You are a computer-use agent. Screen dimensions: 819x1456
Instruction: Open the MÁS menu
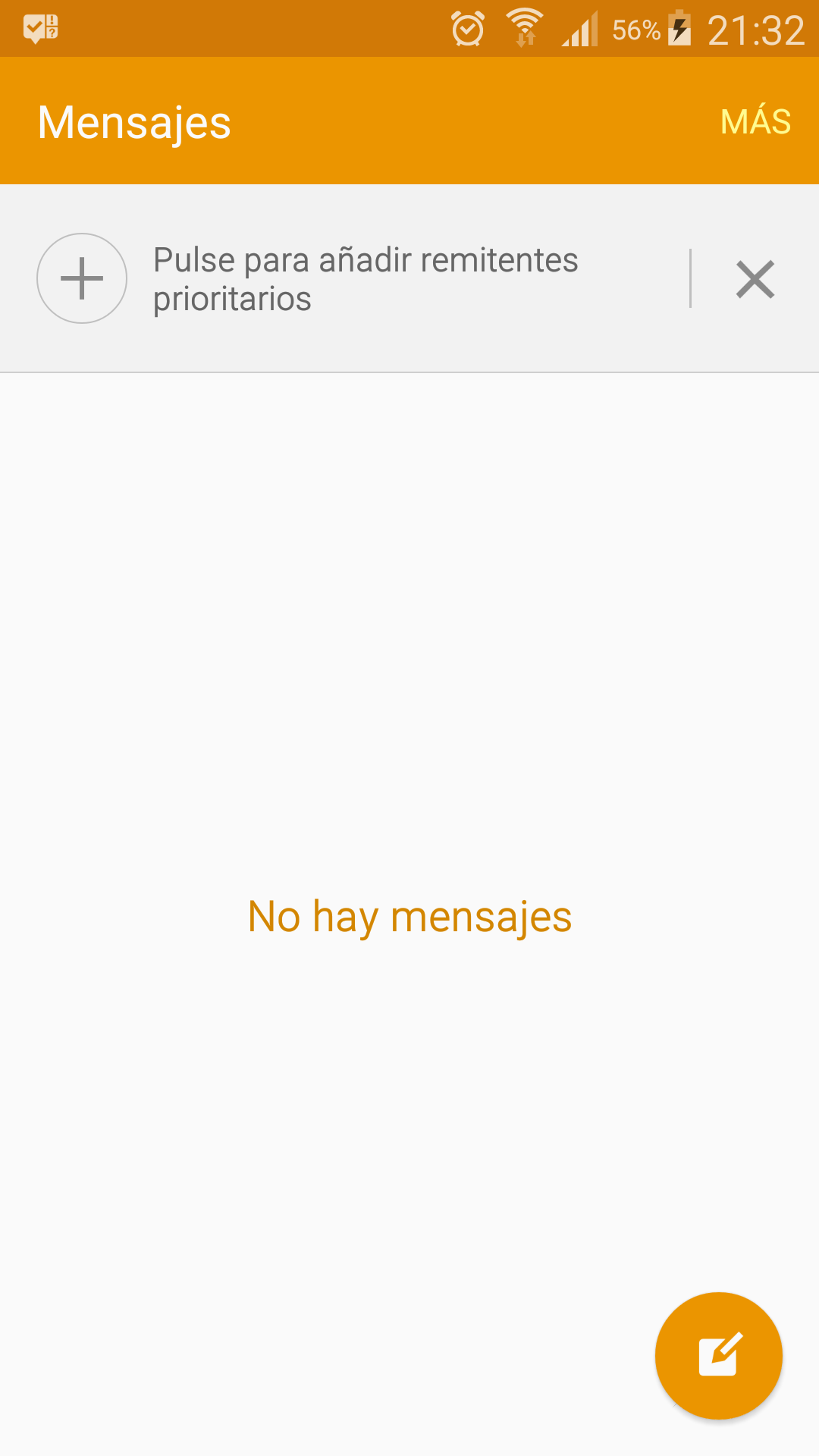[x=755, y=121]
